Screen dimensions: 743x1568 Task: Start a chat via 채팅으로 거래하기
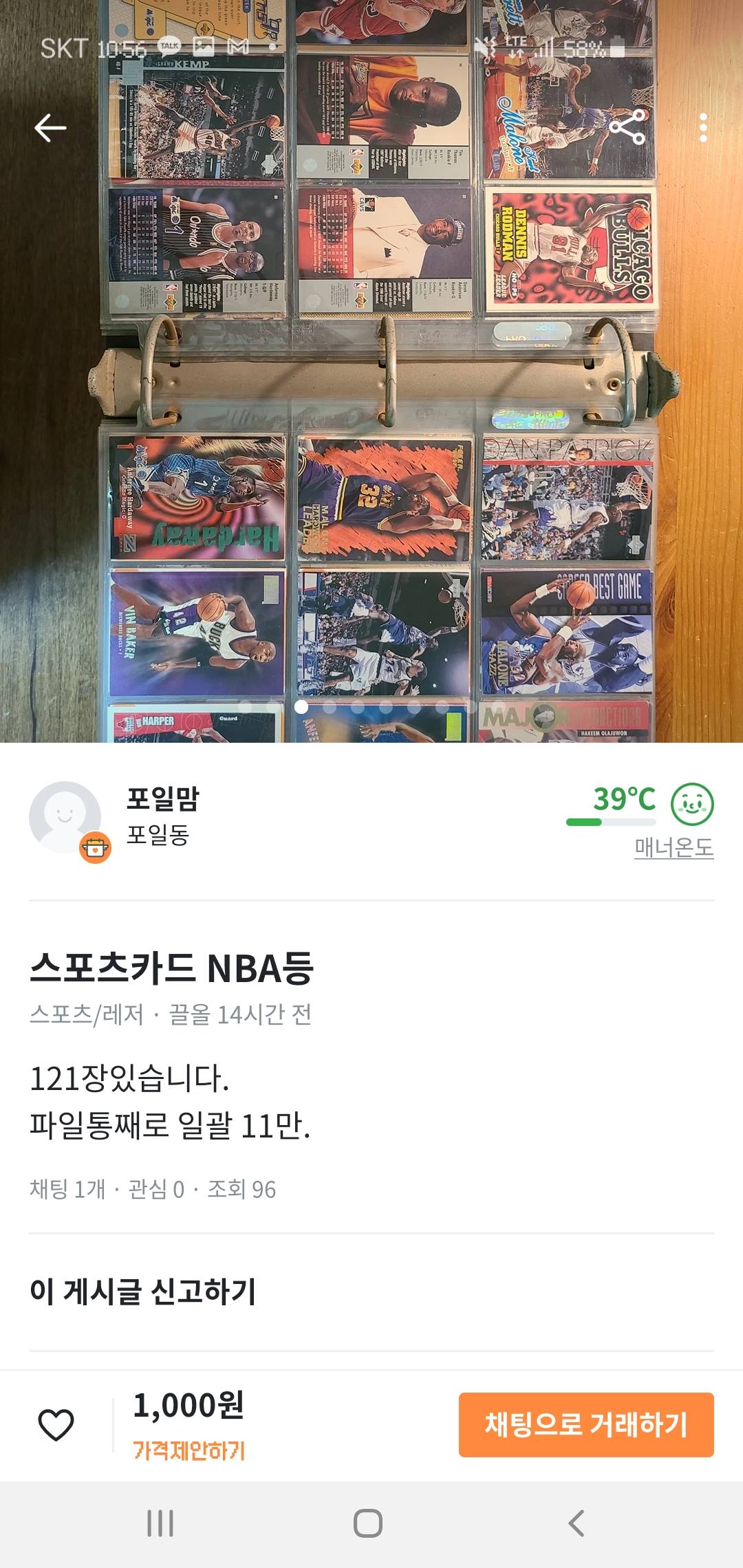coord(585,1424)
